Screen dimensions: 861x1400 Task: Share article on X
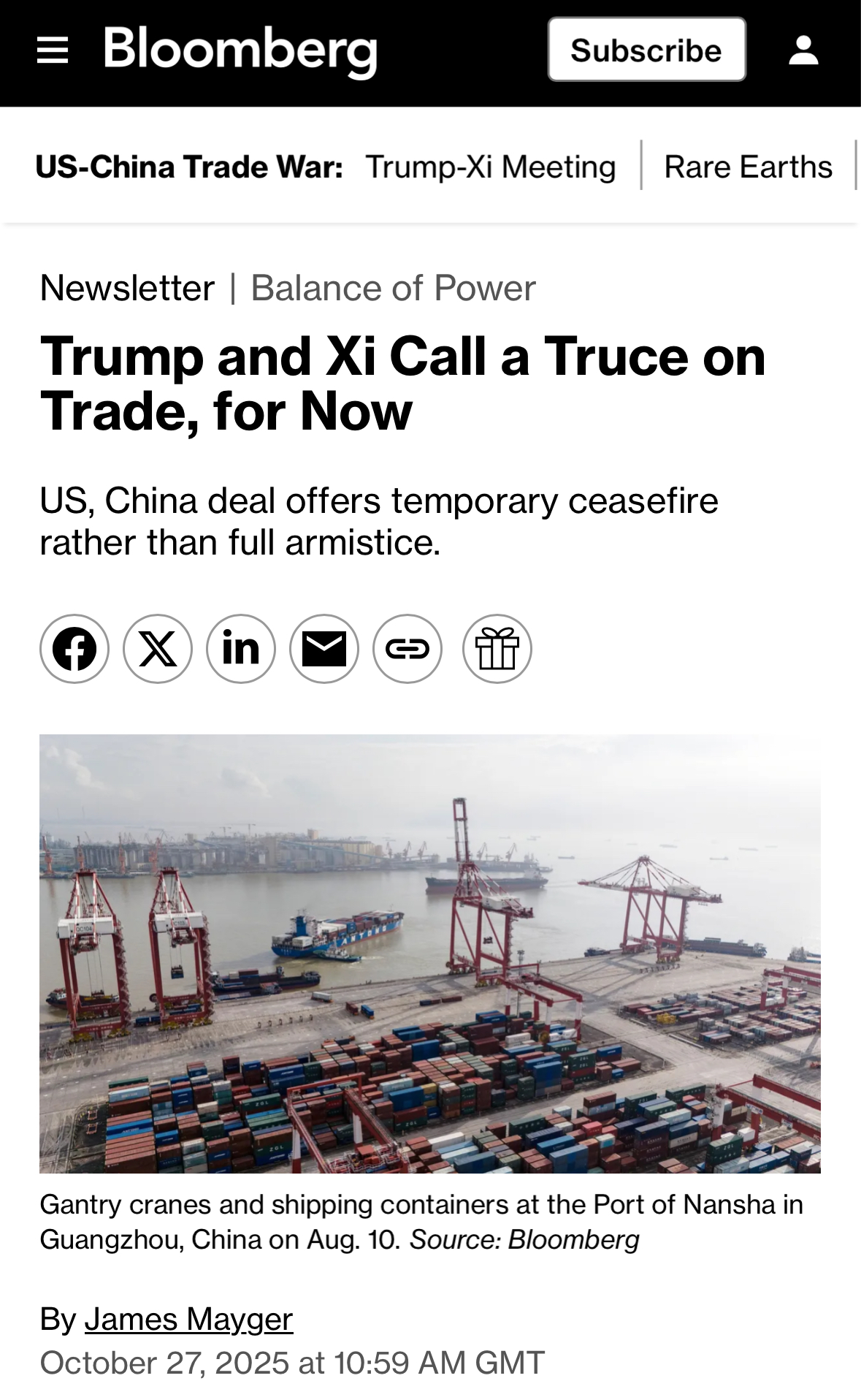pos(158,649)
